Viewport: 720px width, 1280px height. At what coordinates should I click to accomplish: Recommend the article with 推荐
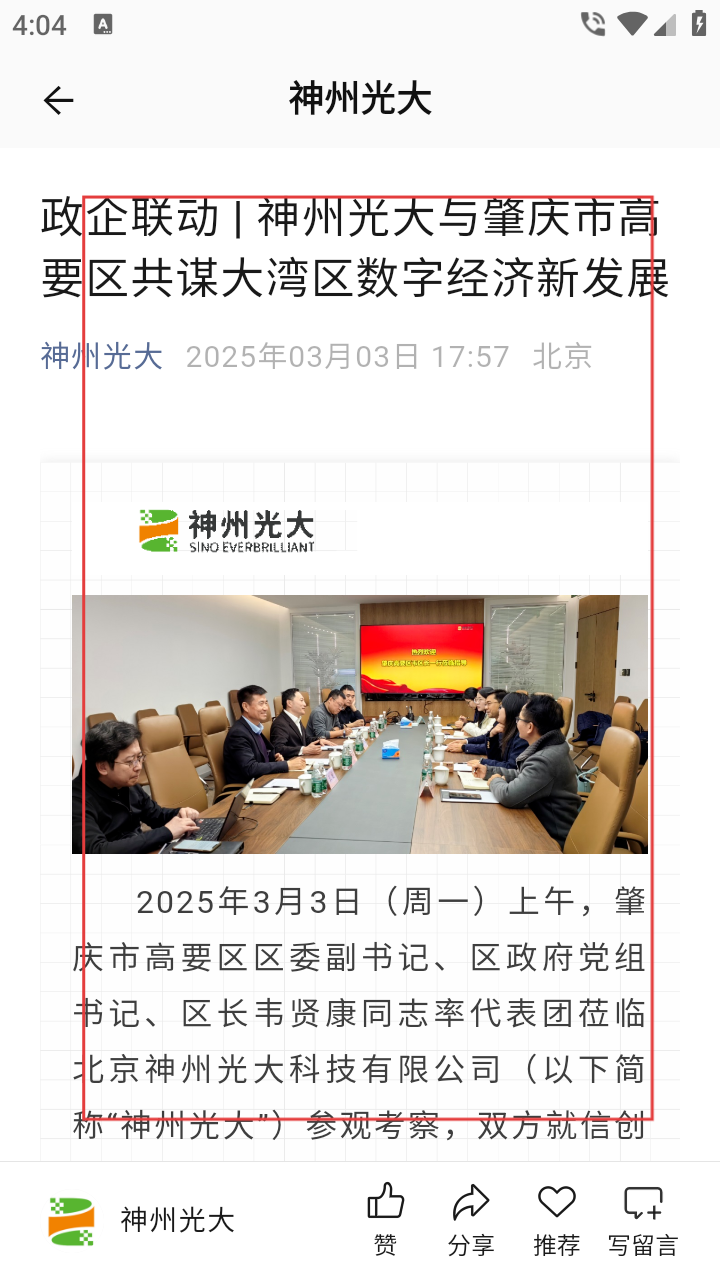click(x=556, y=1219)
